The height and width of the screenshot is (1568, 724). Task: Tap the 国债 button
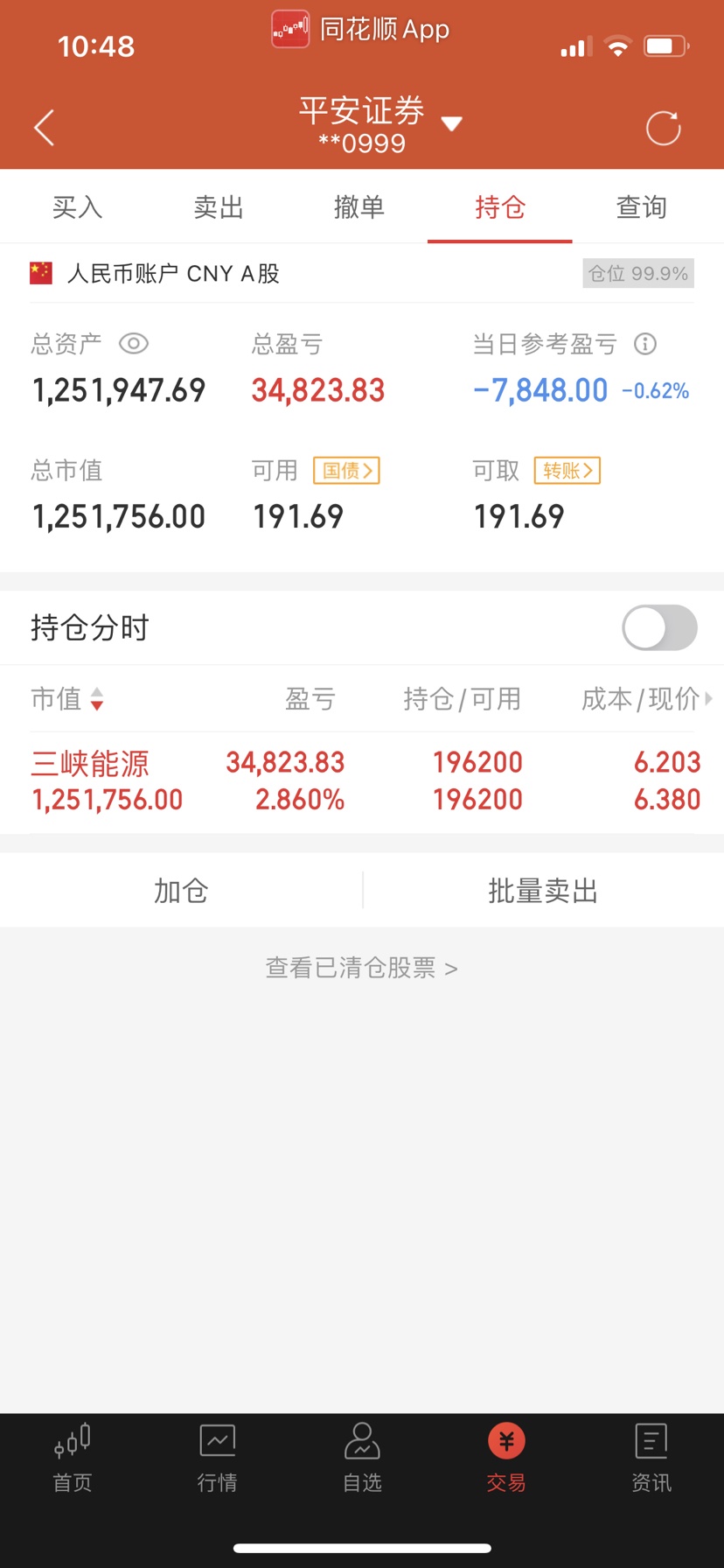346,471
